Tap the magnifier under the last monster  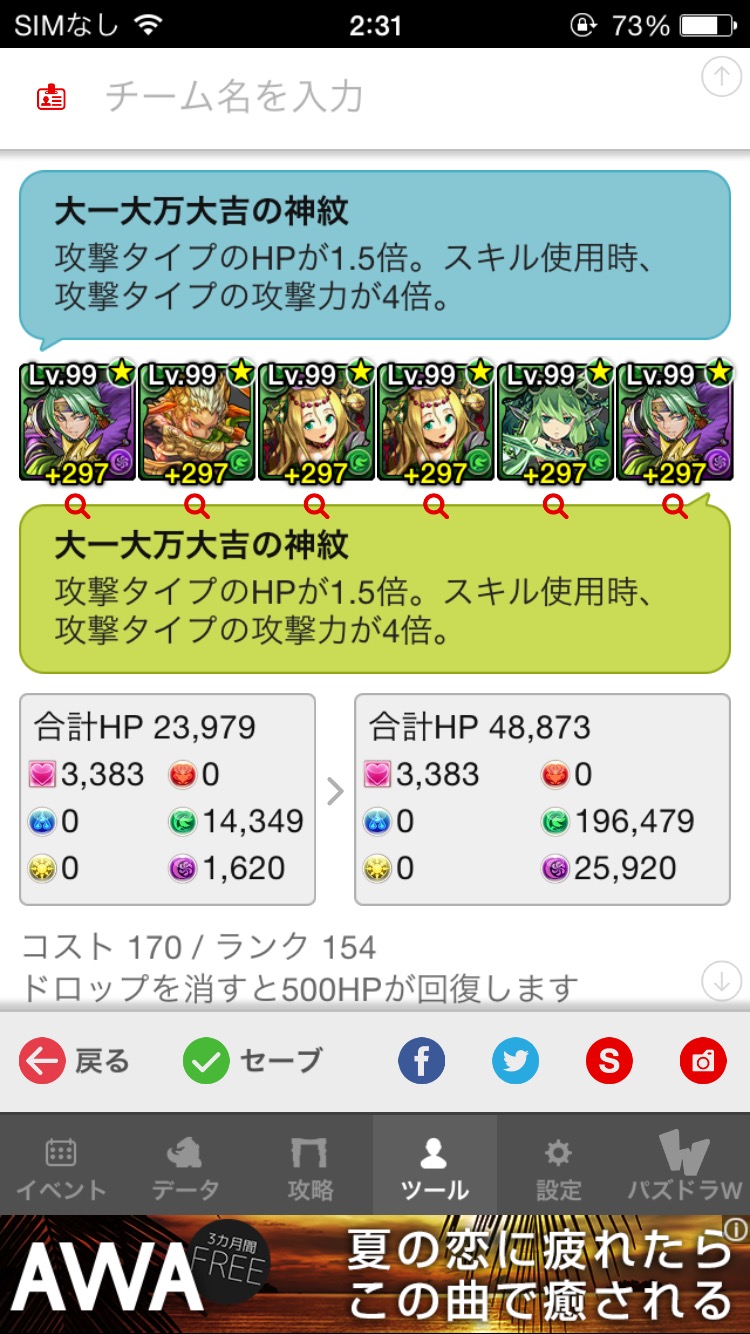coord(675,506)
